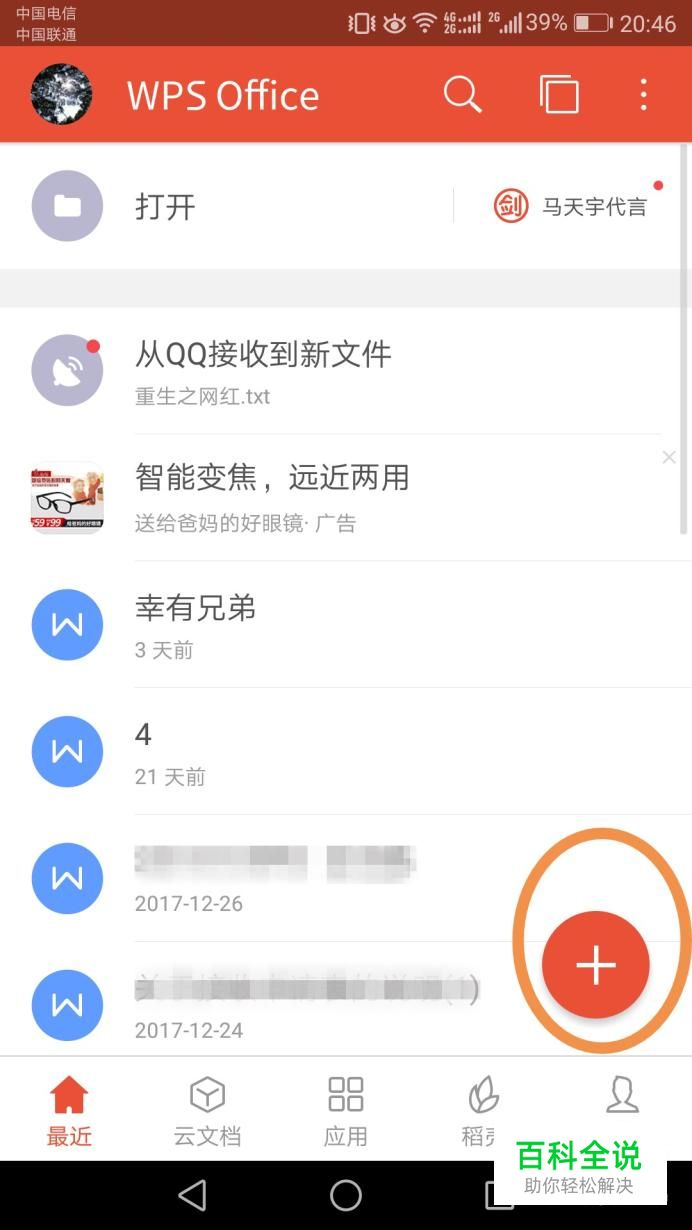Open the overflow menu

click(643, 95)
